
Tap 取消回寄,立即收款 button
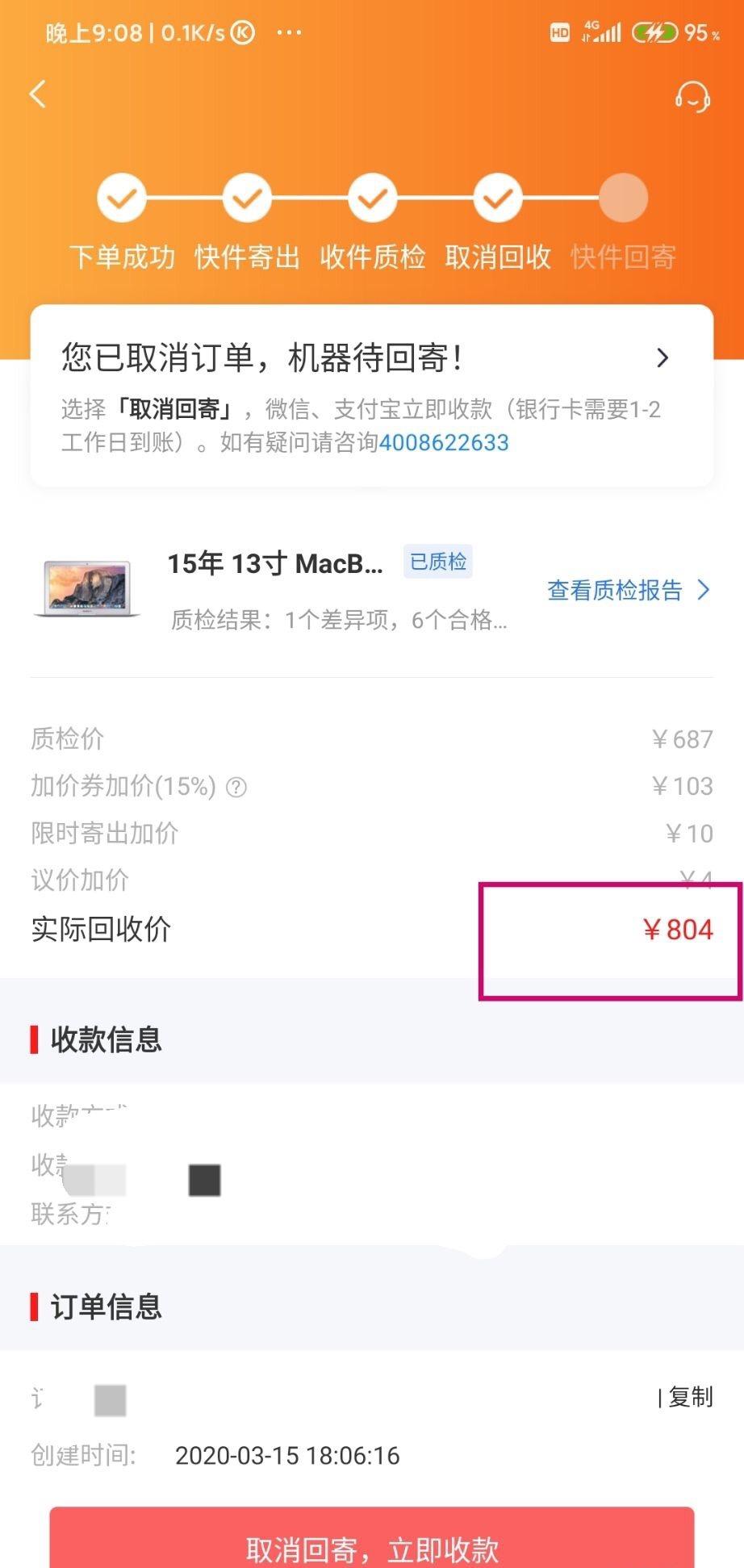click(372, 1545)
